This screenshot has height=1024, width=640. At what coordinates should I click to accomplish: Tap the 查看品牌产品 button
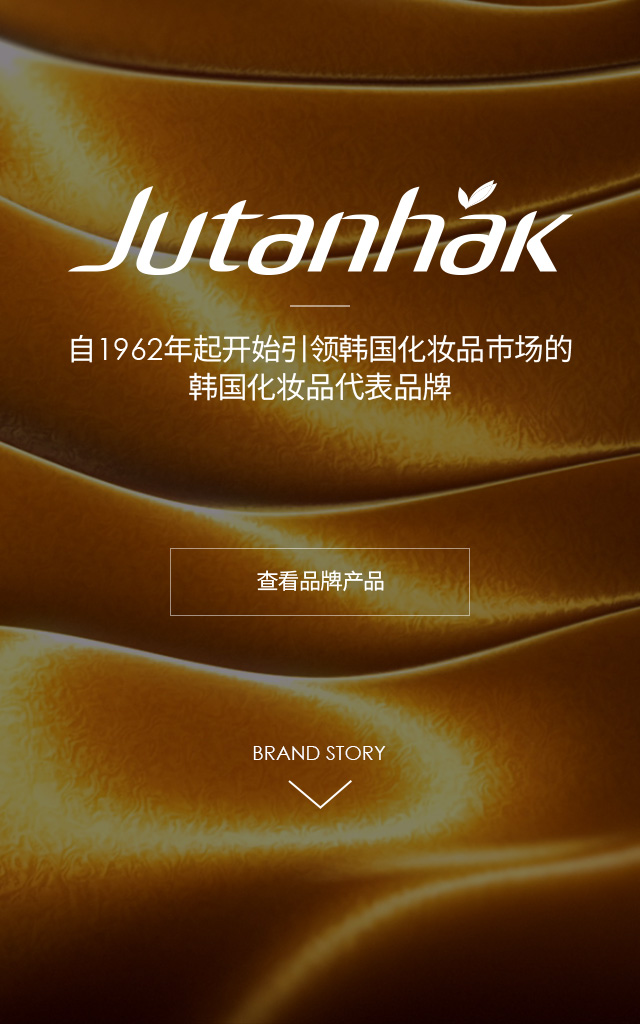pyautogui.click(x=320, y=582)
